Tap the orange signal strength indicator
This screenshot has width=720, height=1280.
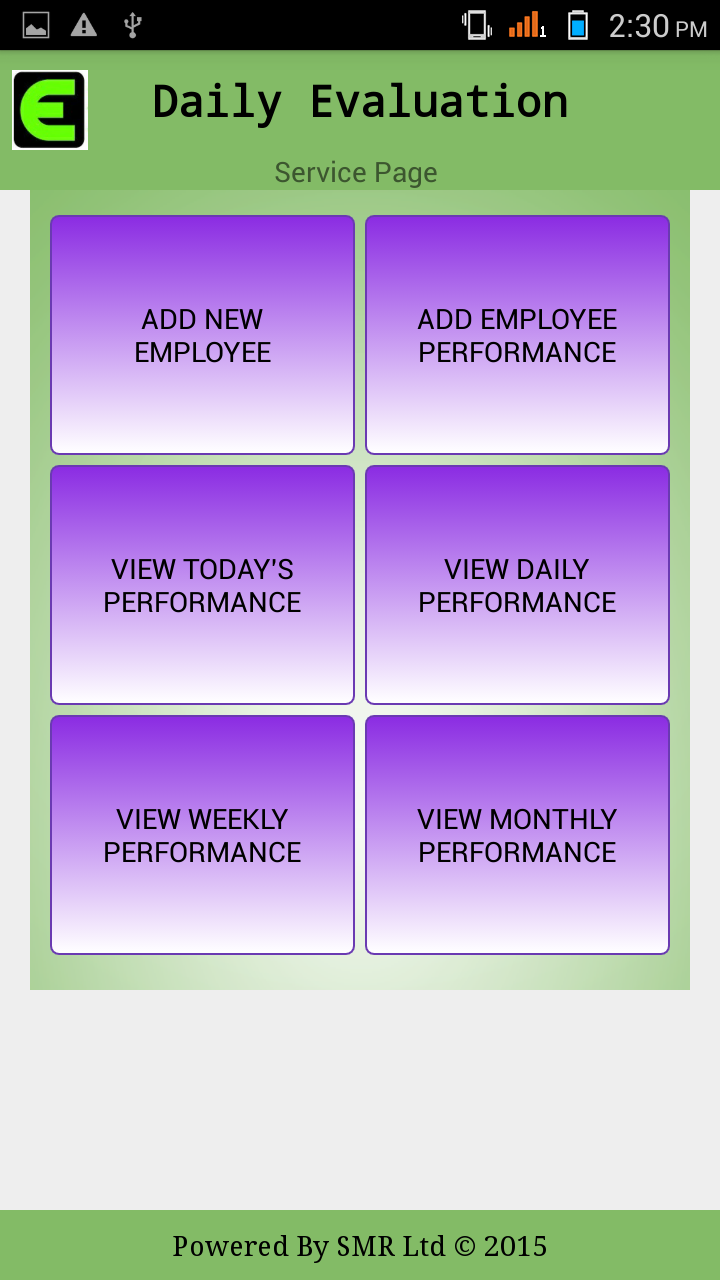coord(528,25)
